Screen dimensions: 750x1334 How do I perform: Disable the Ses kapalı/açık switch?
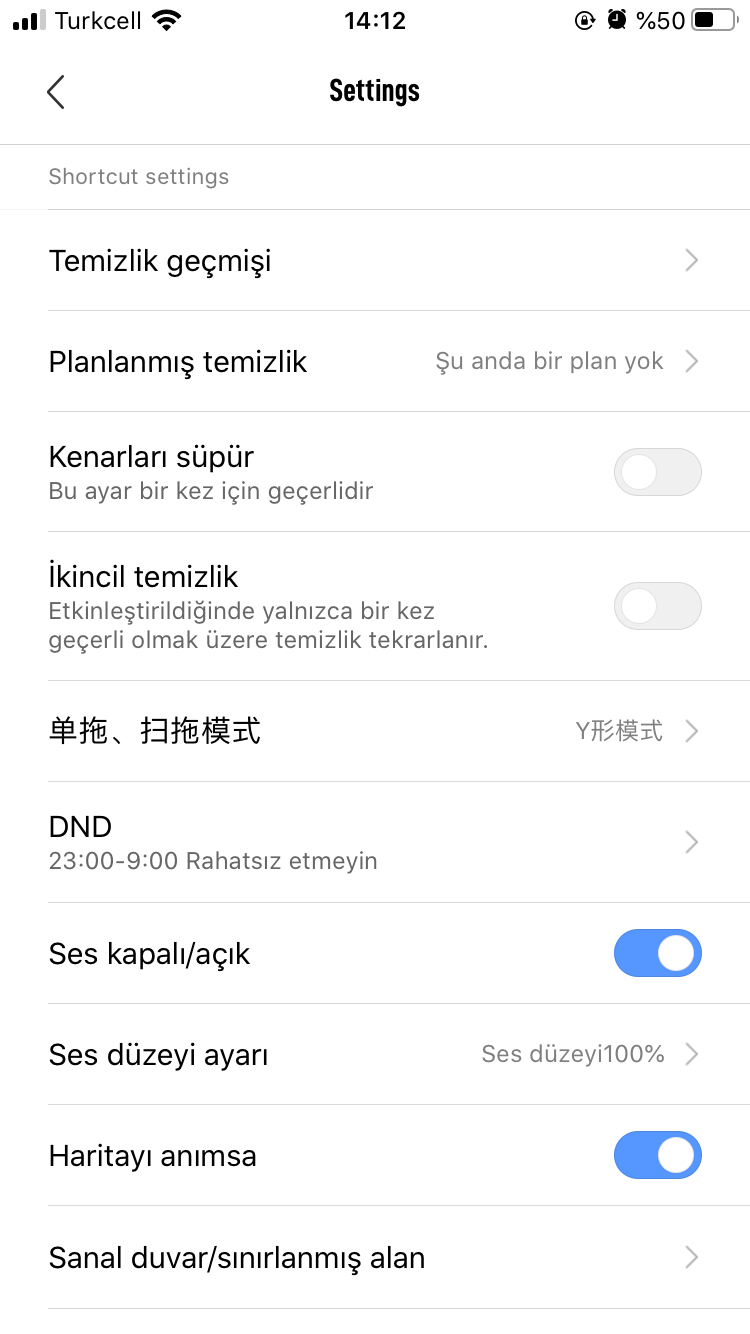point(657,954)
